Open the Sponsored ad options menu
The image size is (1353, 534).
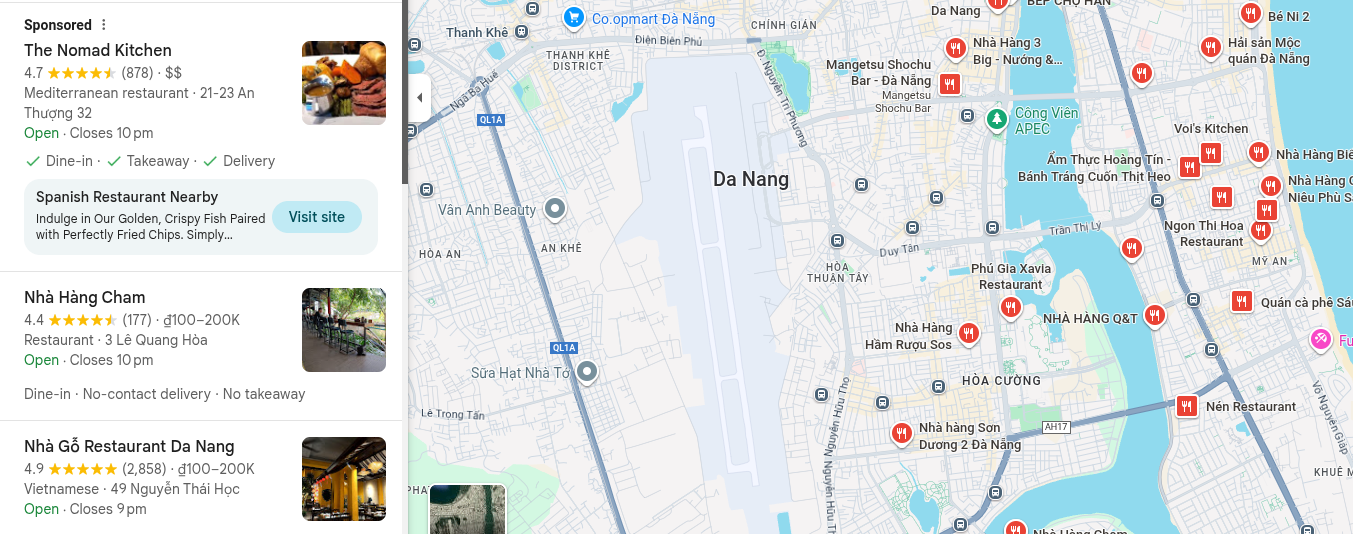click(104, 25)
